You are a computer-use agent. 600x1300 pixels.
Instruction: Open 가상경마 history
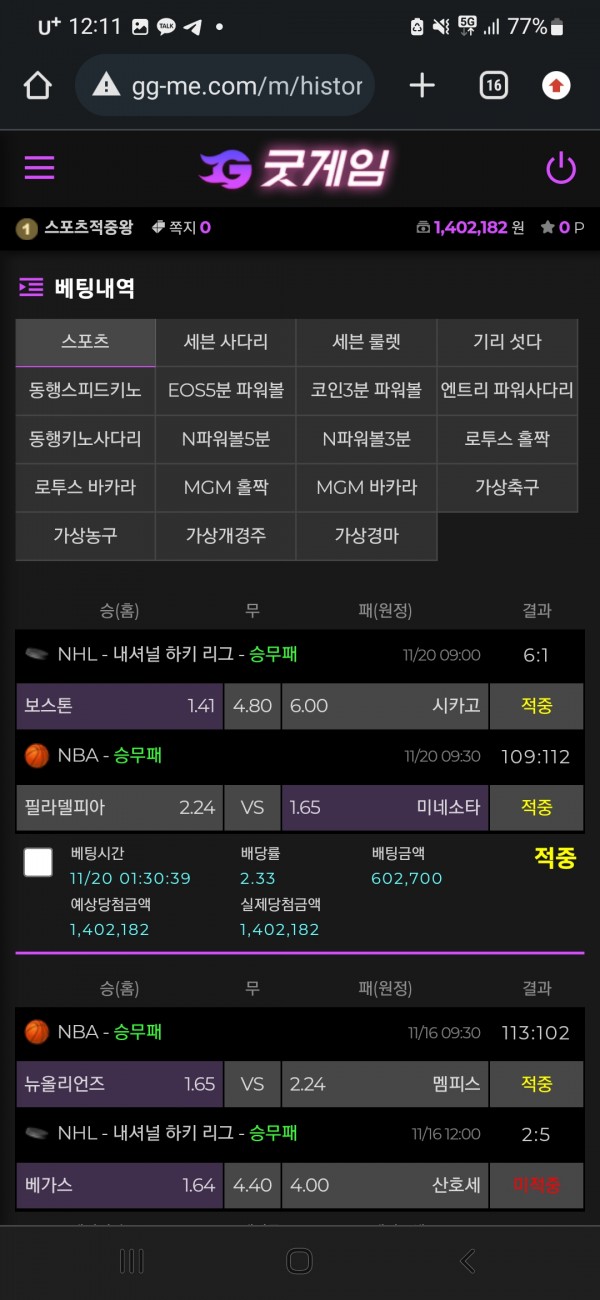366,536
